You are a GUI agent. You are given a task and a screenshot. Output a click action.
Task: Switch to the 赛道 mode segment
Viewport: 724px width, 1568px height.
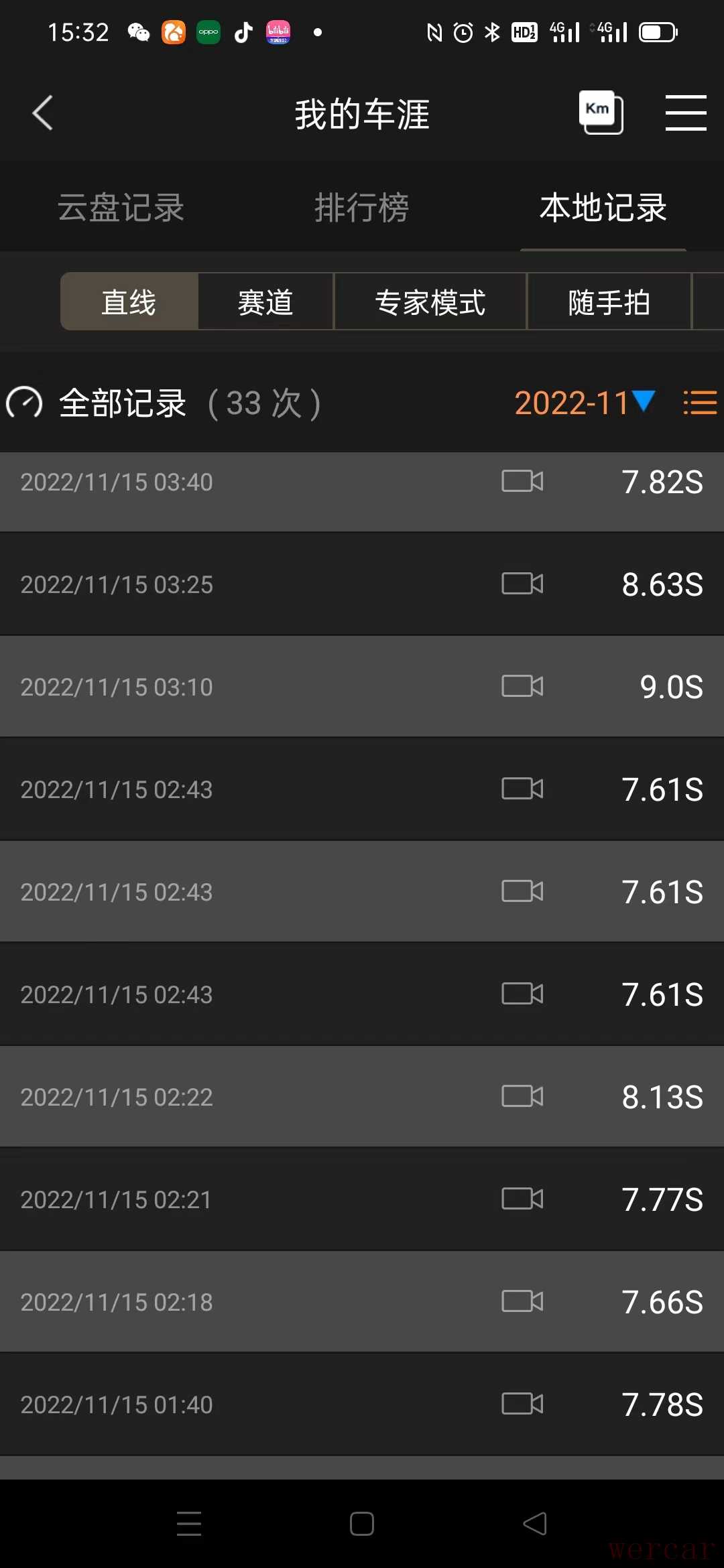[x=265, y=302]
